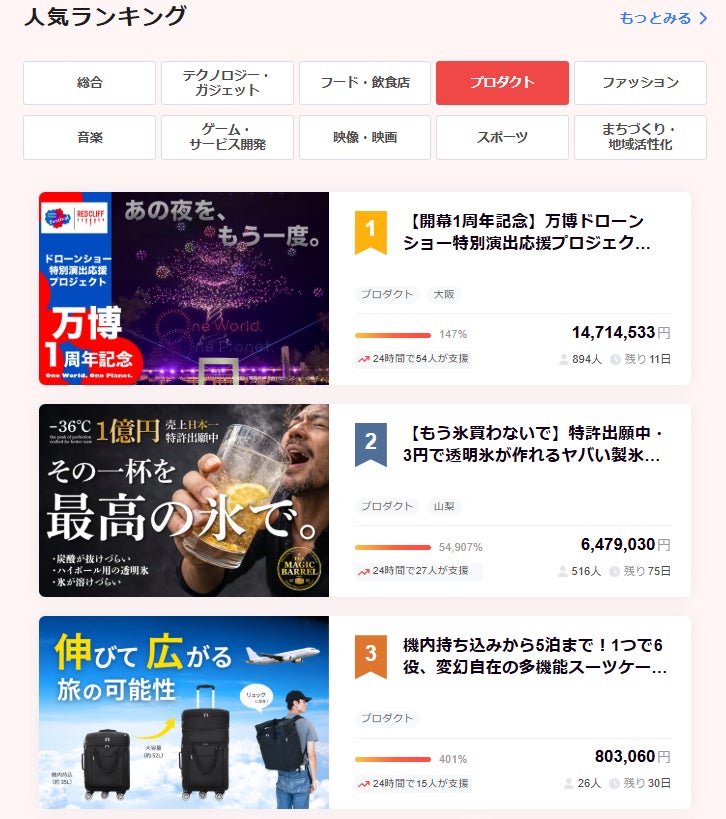Show ゲーム・サービス開発 ranking
This screenshot has height=819, width=726.
point(227,137)
